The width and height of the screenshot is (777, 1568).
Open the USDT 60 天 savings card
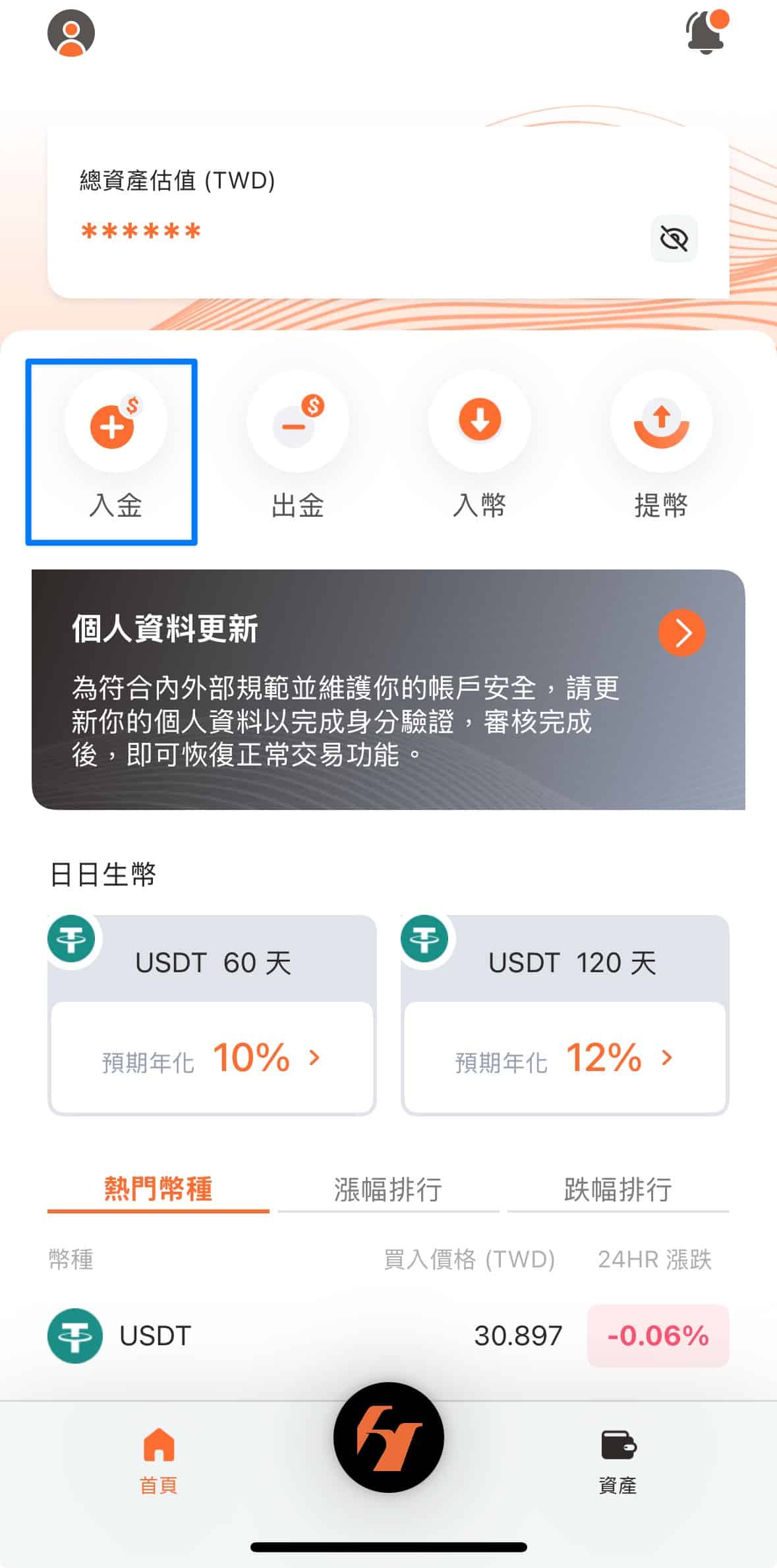[212, 1015]
